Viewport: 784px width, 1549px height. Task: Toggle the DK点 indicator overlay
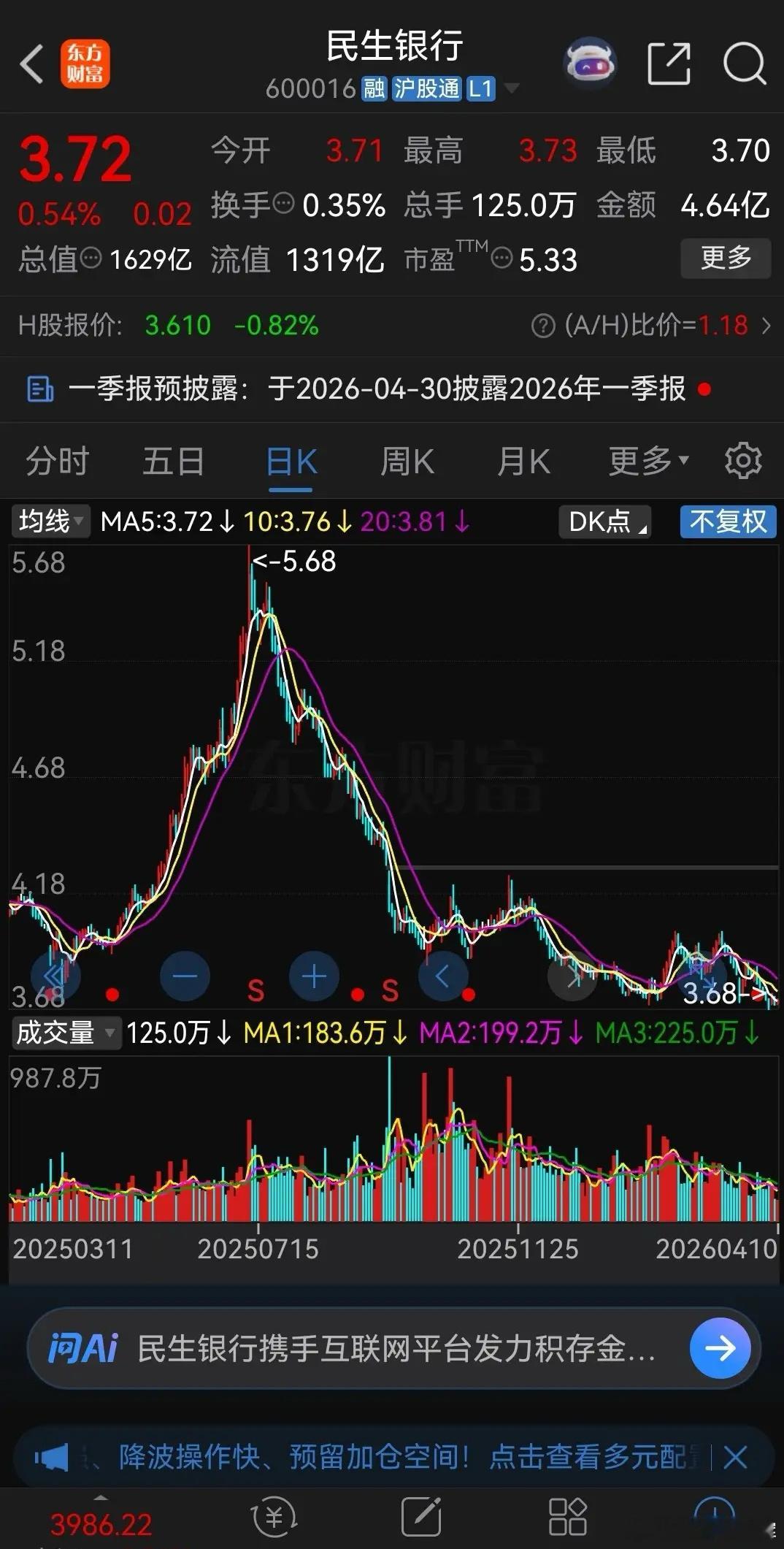[603, 522]
